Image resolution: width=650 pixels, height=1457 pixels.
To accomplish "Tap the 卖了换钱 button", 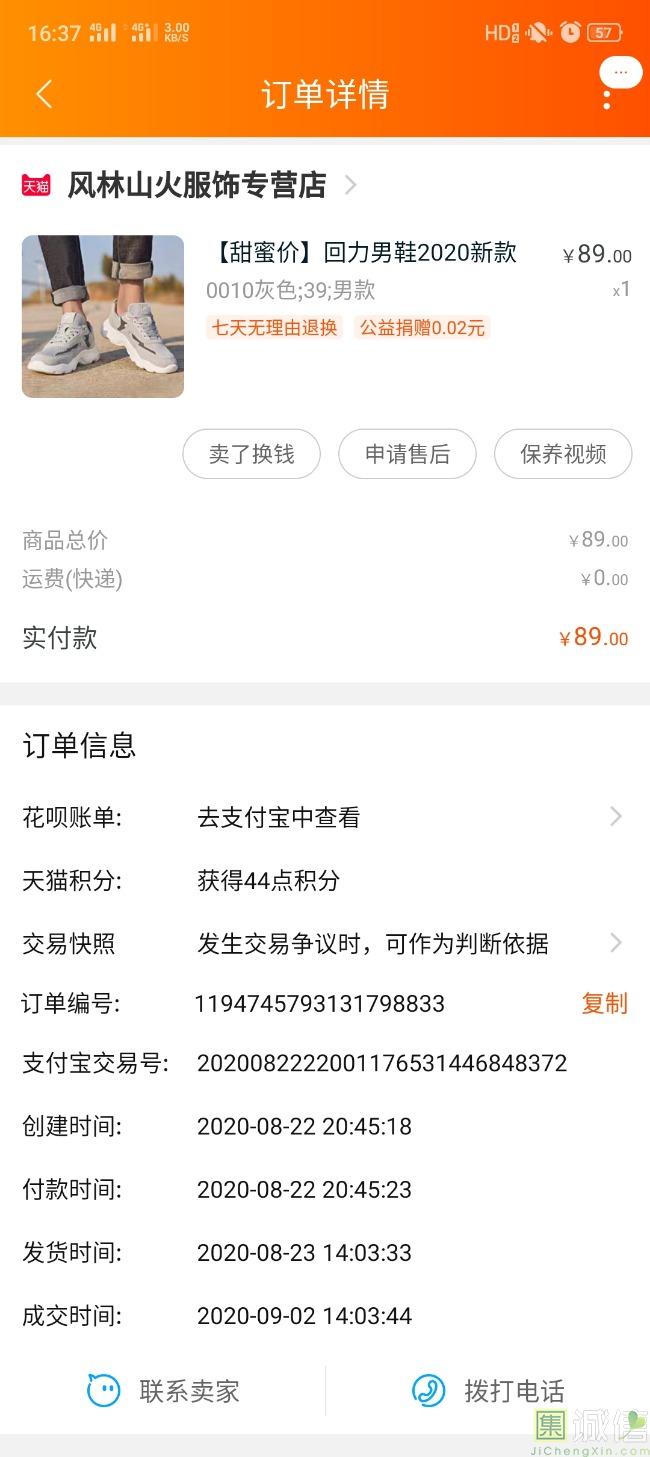I will click(x=251, y=454).
